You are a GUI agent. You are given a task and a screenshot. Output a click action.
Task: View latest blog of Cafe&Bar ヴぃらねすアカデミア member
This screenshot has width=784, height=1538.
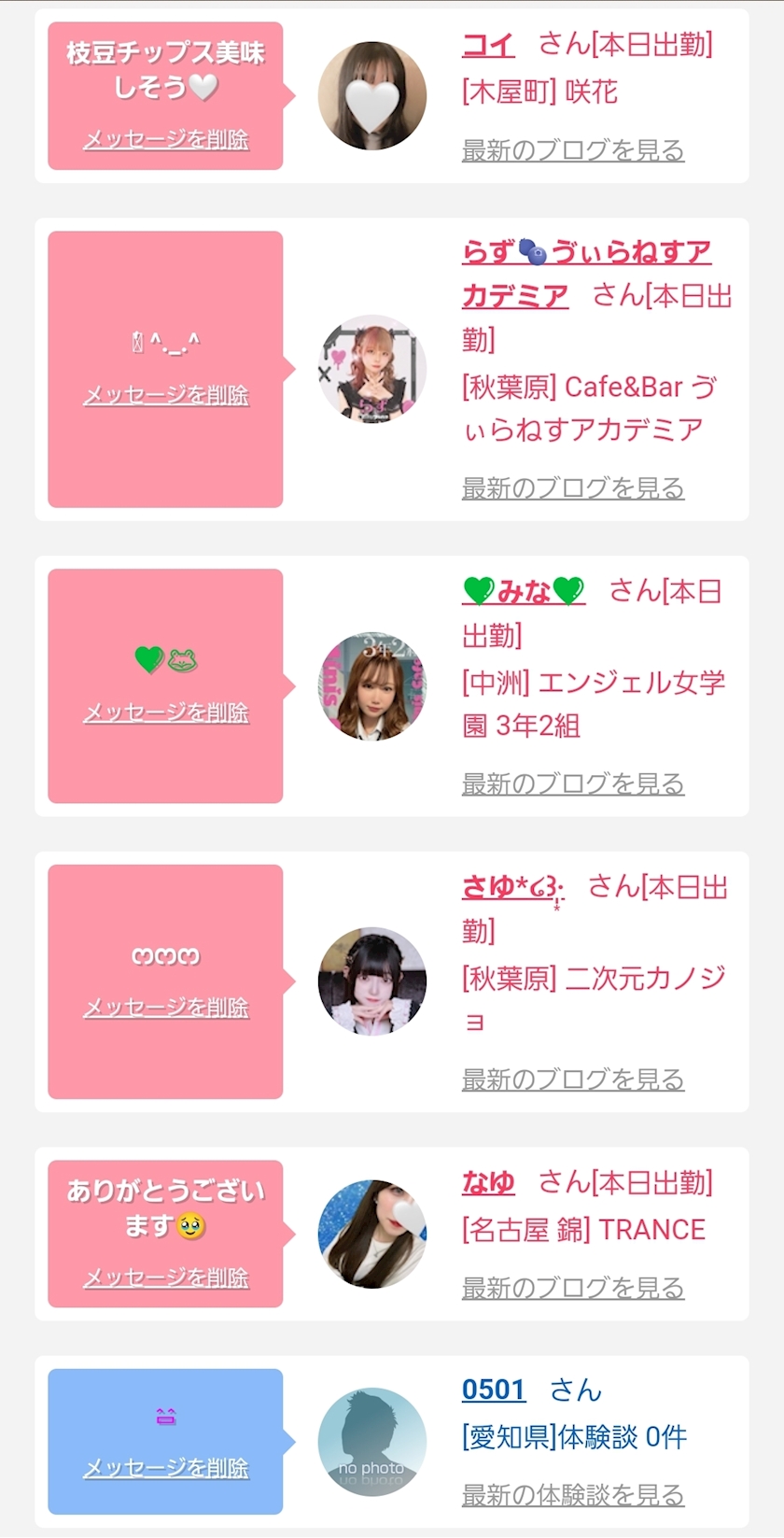[573, 487]
